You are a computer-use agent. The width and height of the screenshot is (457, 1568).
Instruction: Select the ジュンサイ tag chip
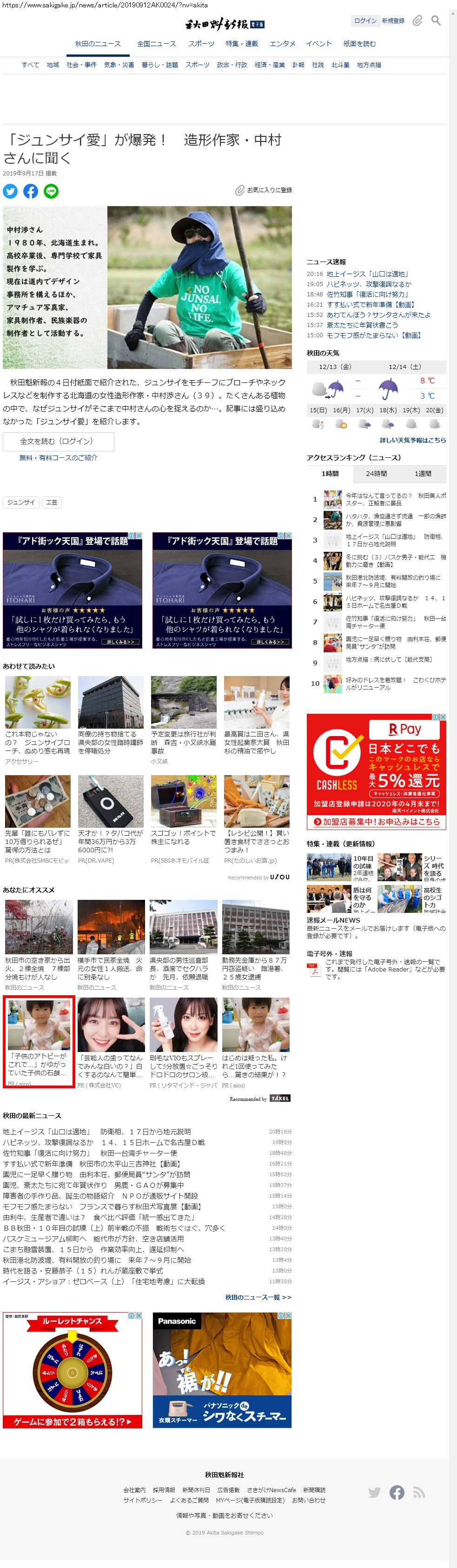coord(21,502)
